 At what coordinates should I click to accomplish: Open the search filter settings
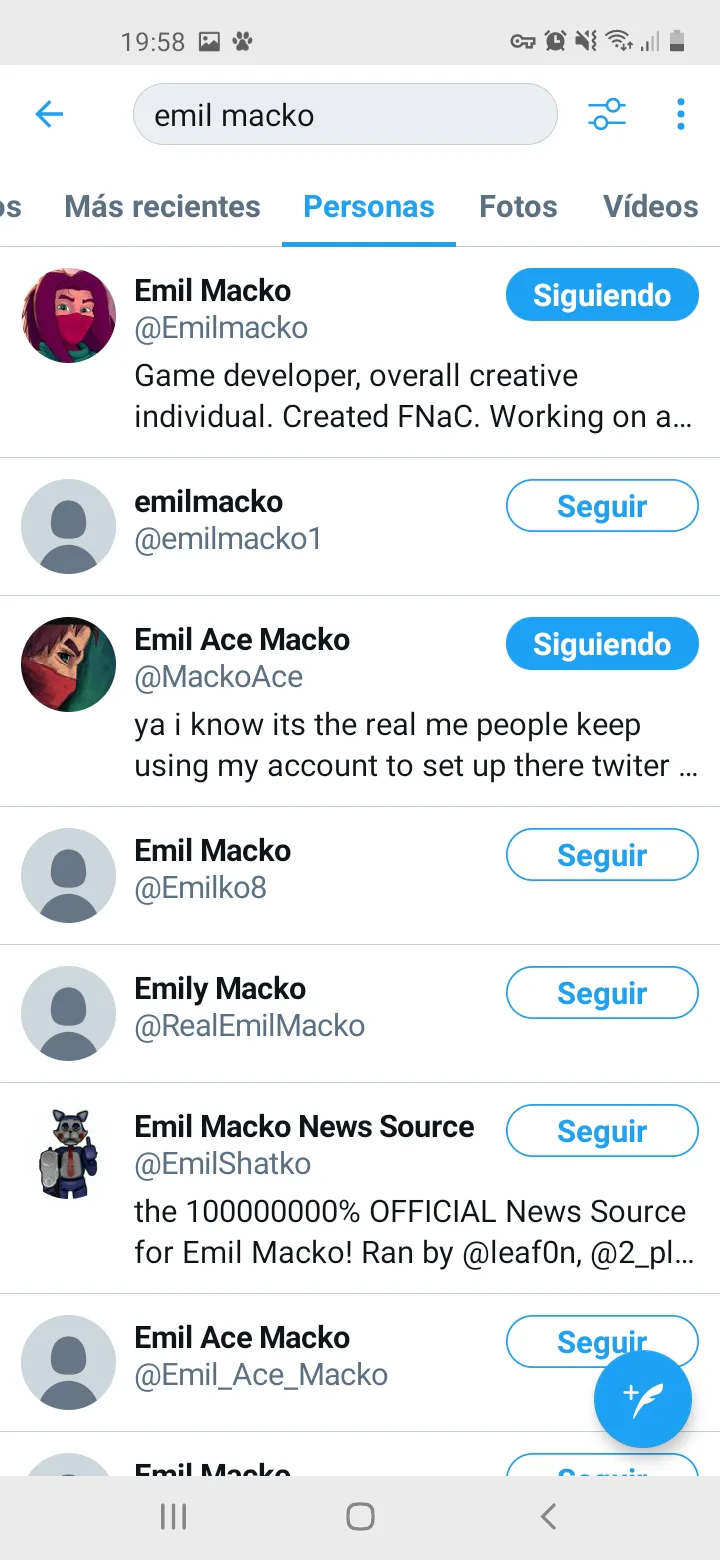pos(606,114)
